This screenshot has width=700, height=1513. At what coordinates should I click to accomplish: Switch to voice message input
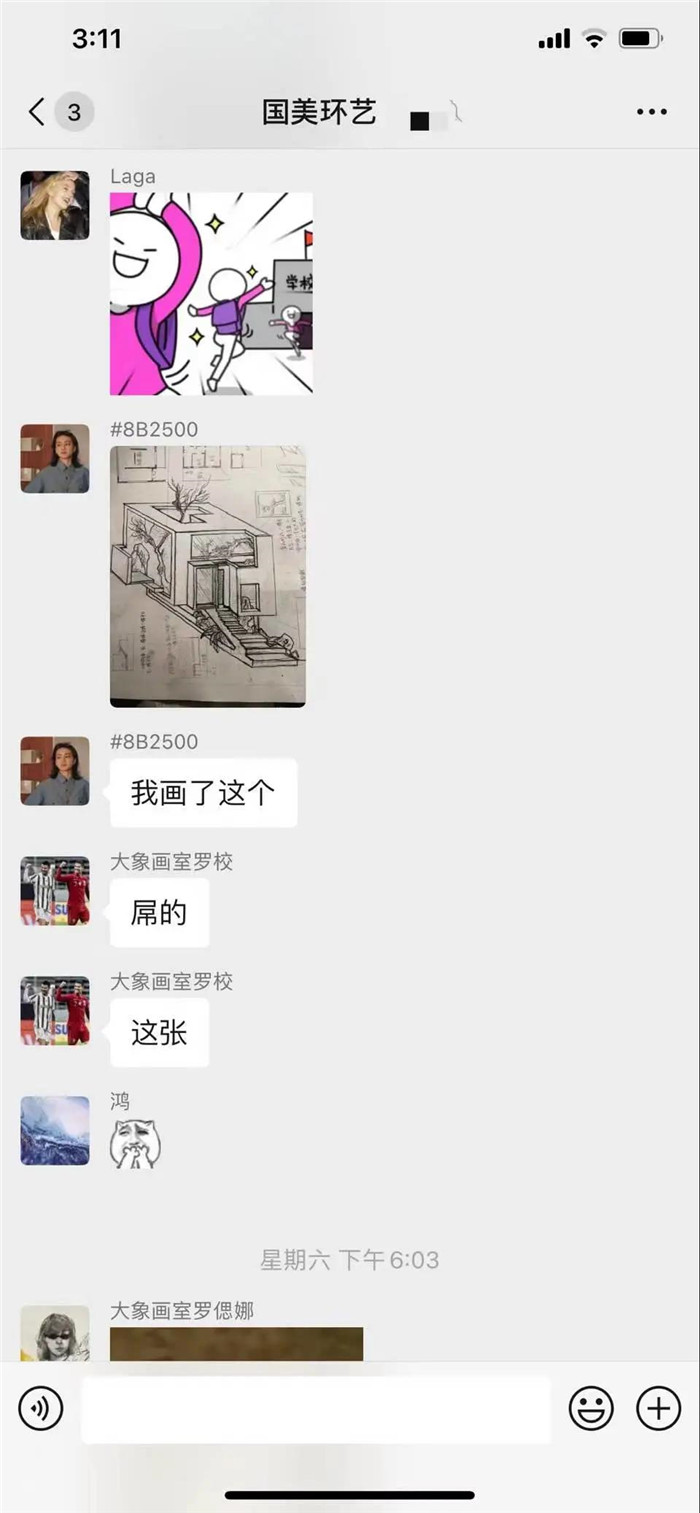41,1408
